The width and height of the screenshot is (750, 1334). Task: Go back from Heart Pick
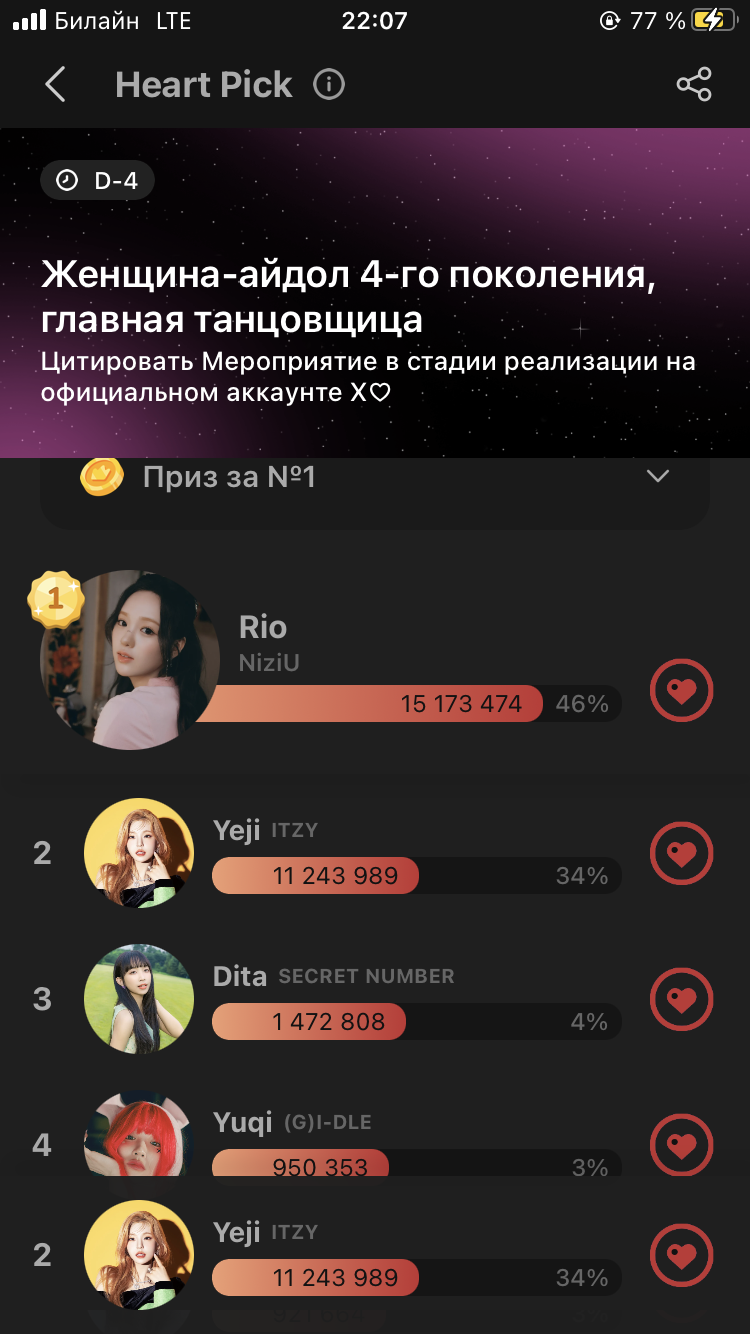point(56,85)
